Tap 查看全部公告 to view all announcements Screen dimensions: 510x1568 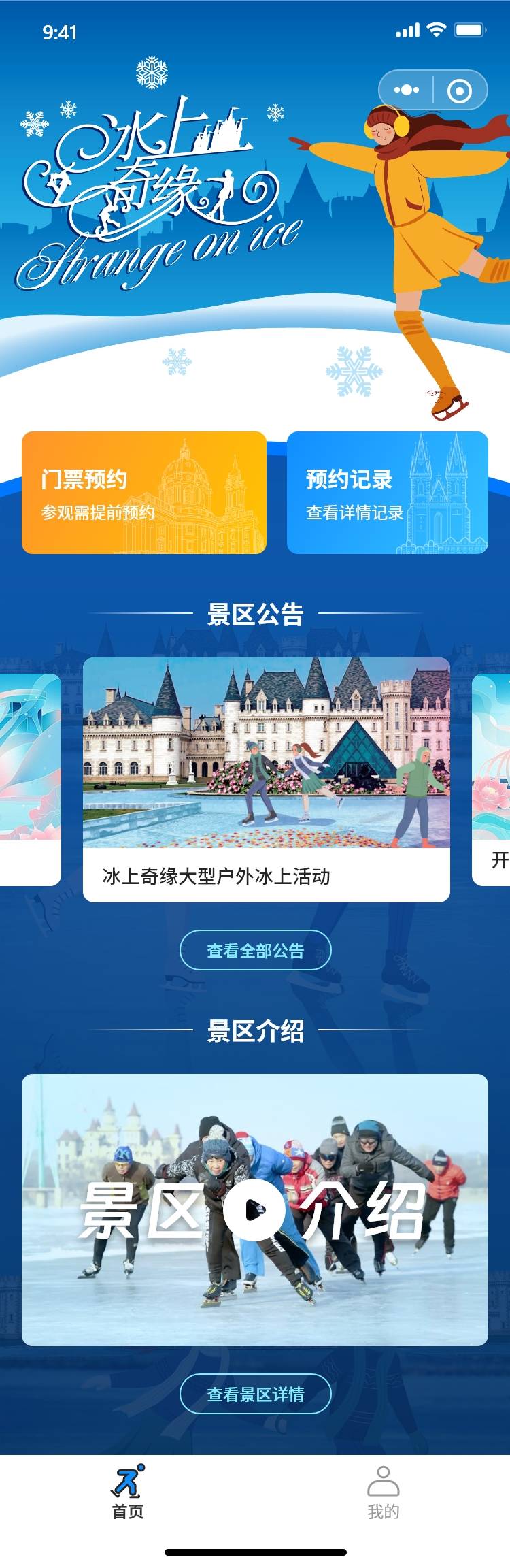255,950
